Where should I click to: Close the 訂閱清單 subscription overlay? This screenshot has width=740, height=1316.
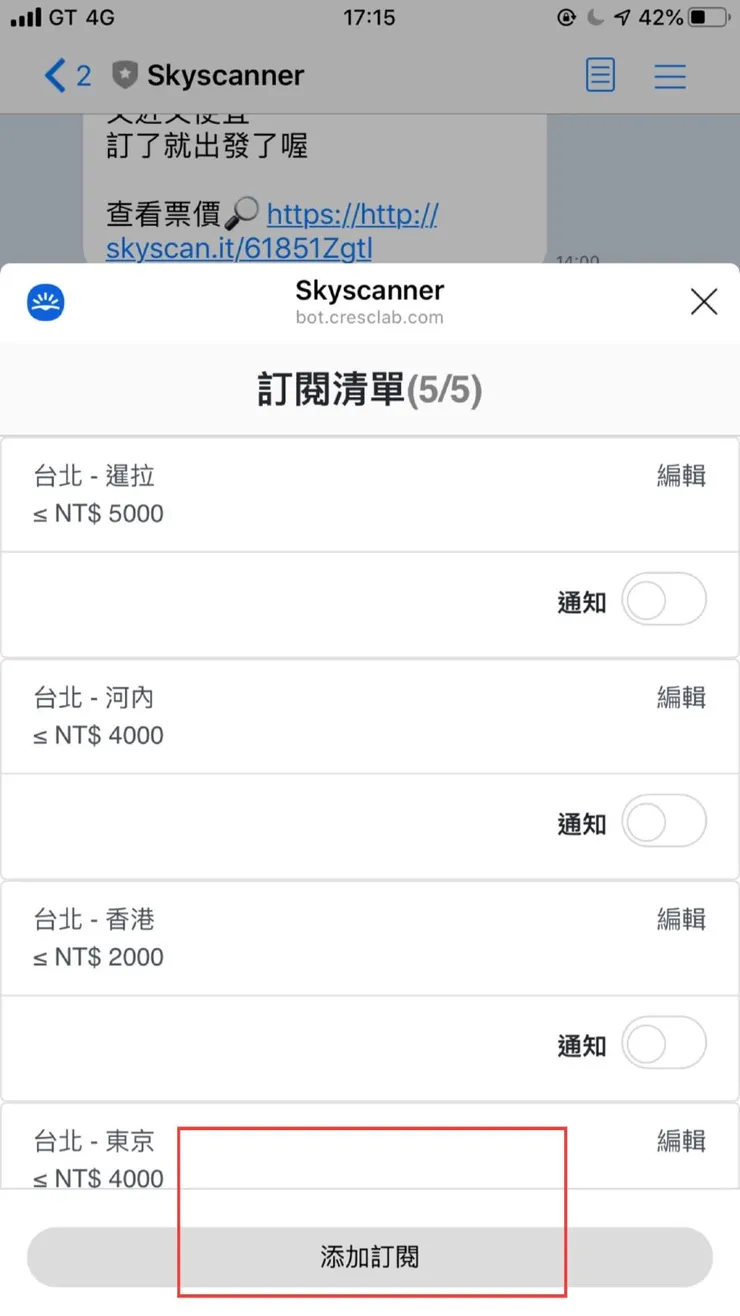pos(703,301)
